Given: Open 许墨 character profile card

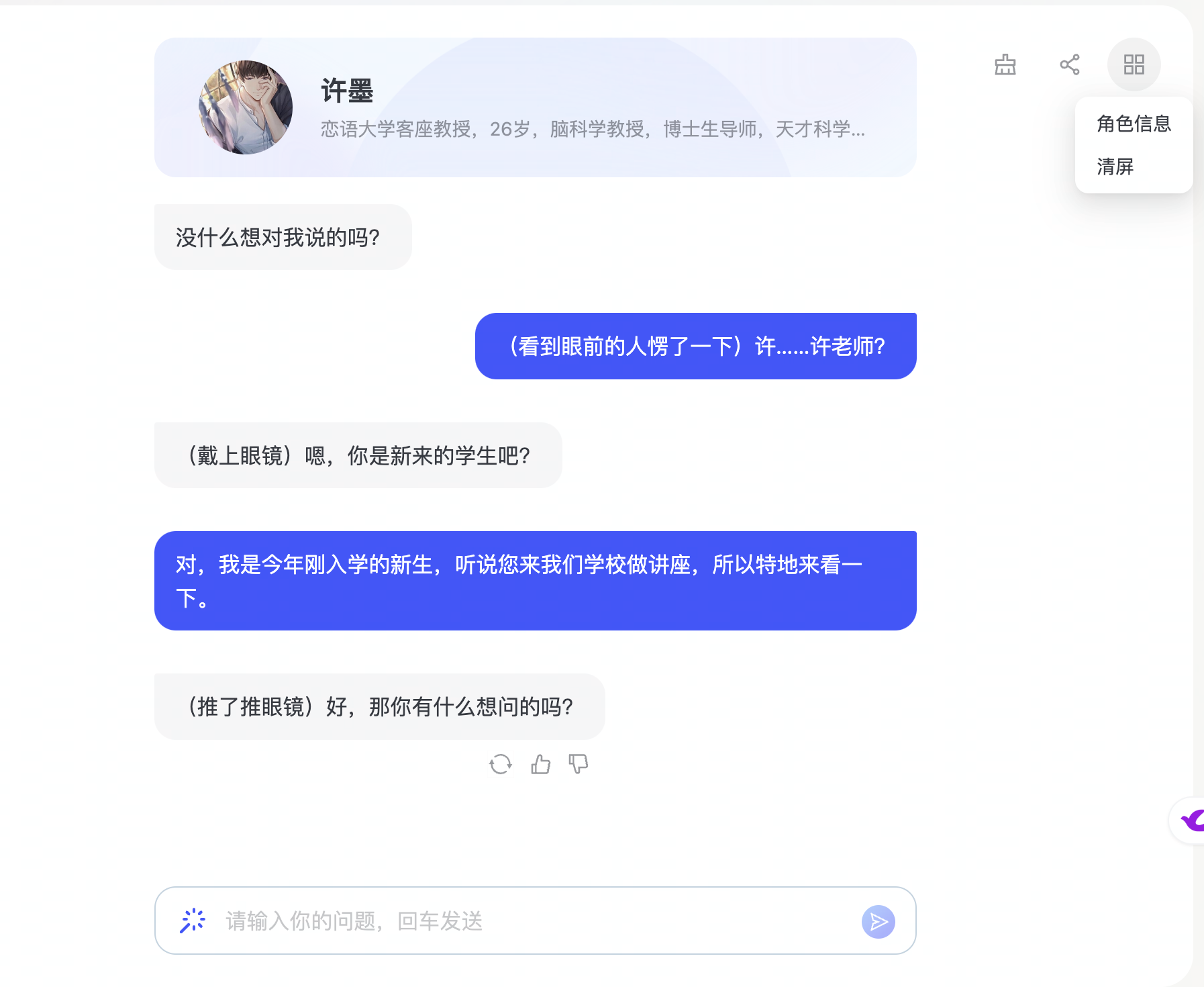Looking at the screenshot, I should (535, 107).
